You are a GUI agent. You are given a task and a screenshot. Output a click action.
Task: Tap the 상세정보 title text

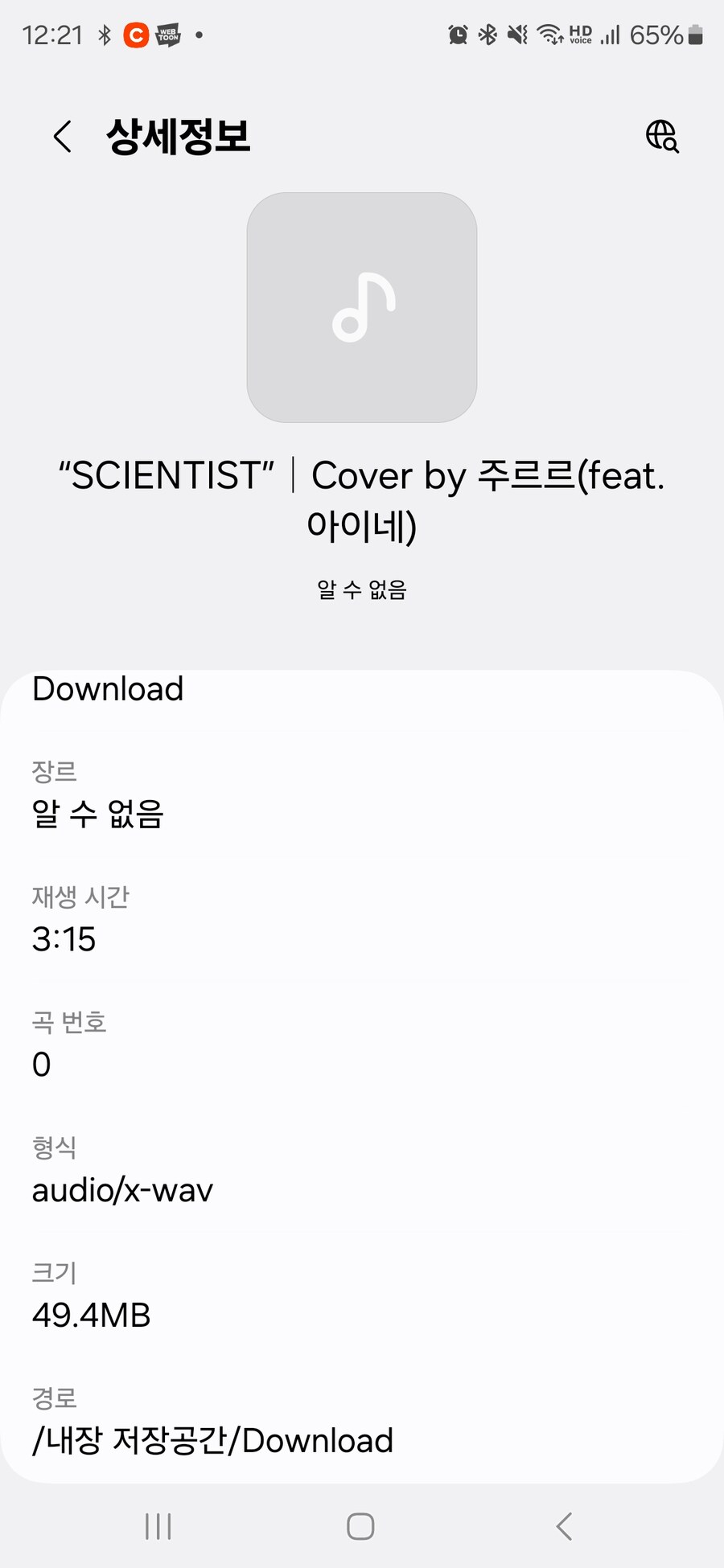point(179,137)
